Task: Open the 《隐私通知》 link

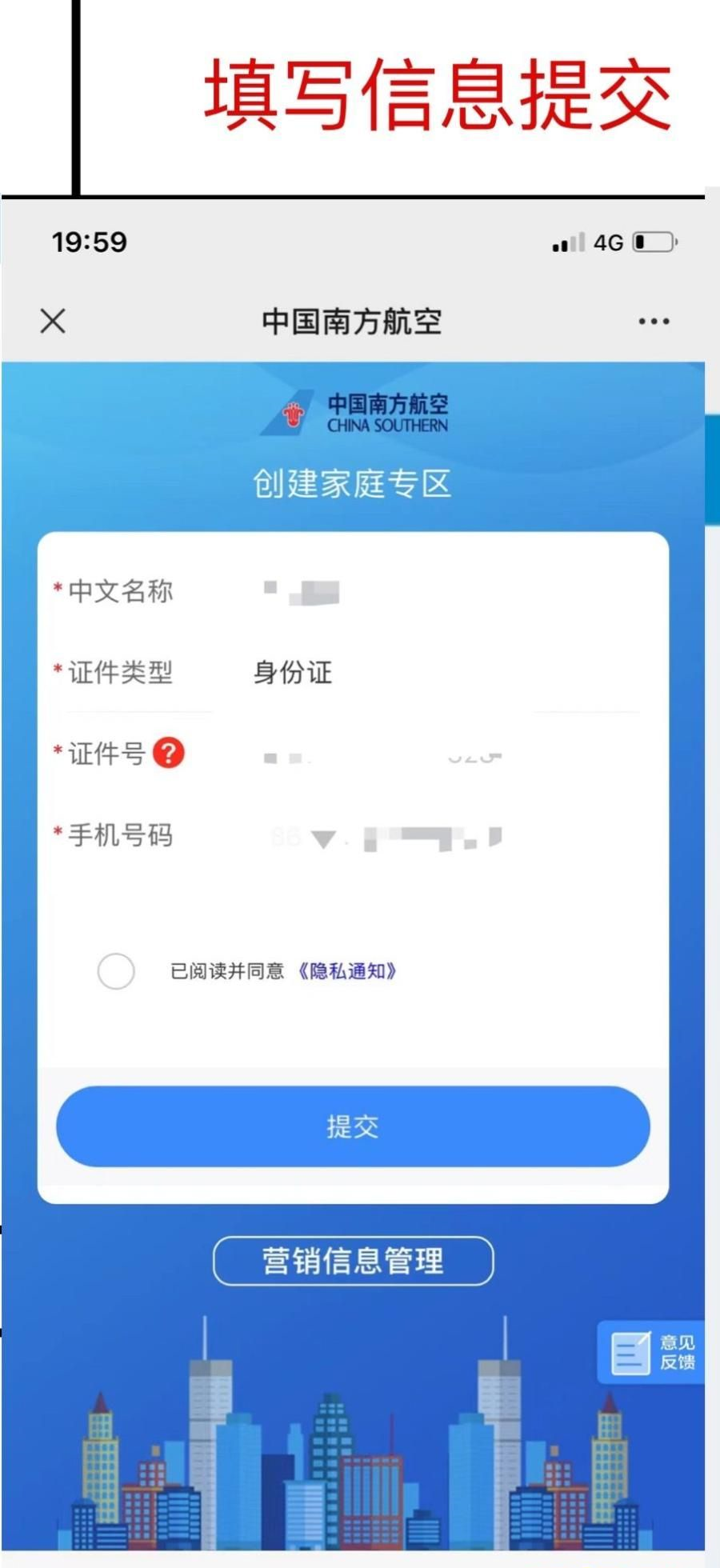Action: click(x=346, y=971)
